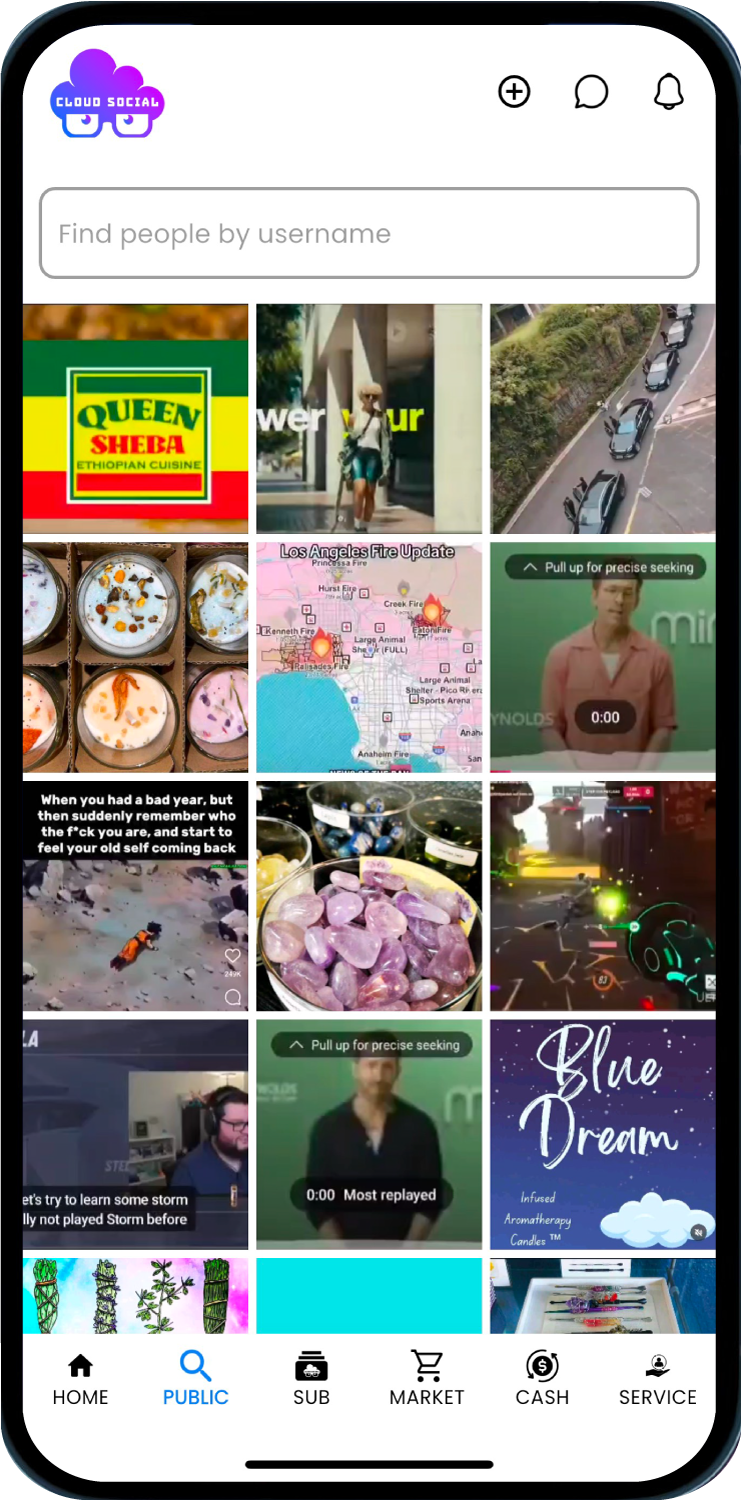
Task: View the cars on winding road post
Action: click(602, 419)
